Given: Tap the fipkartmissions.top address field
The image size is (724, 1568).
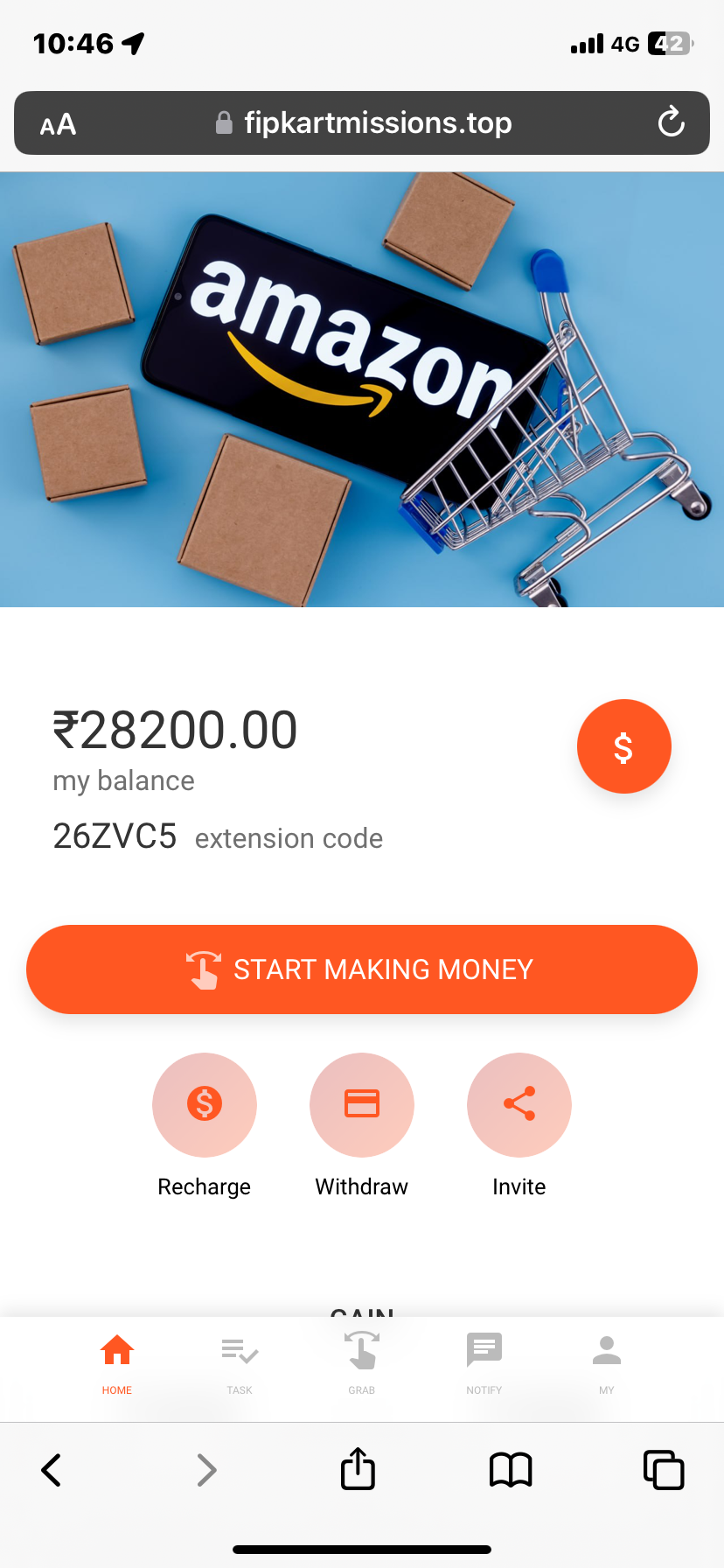Looking at the screenshot, I should click(x=363, y=122).
